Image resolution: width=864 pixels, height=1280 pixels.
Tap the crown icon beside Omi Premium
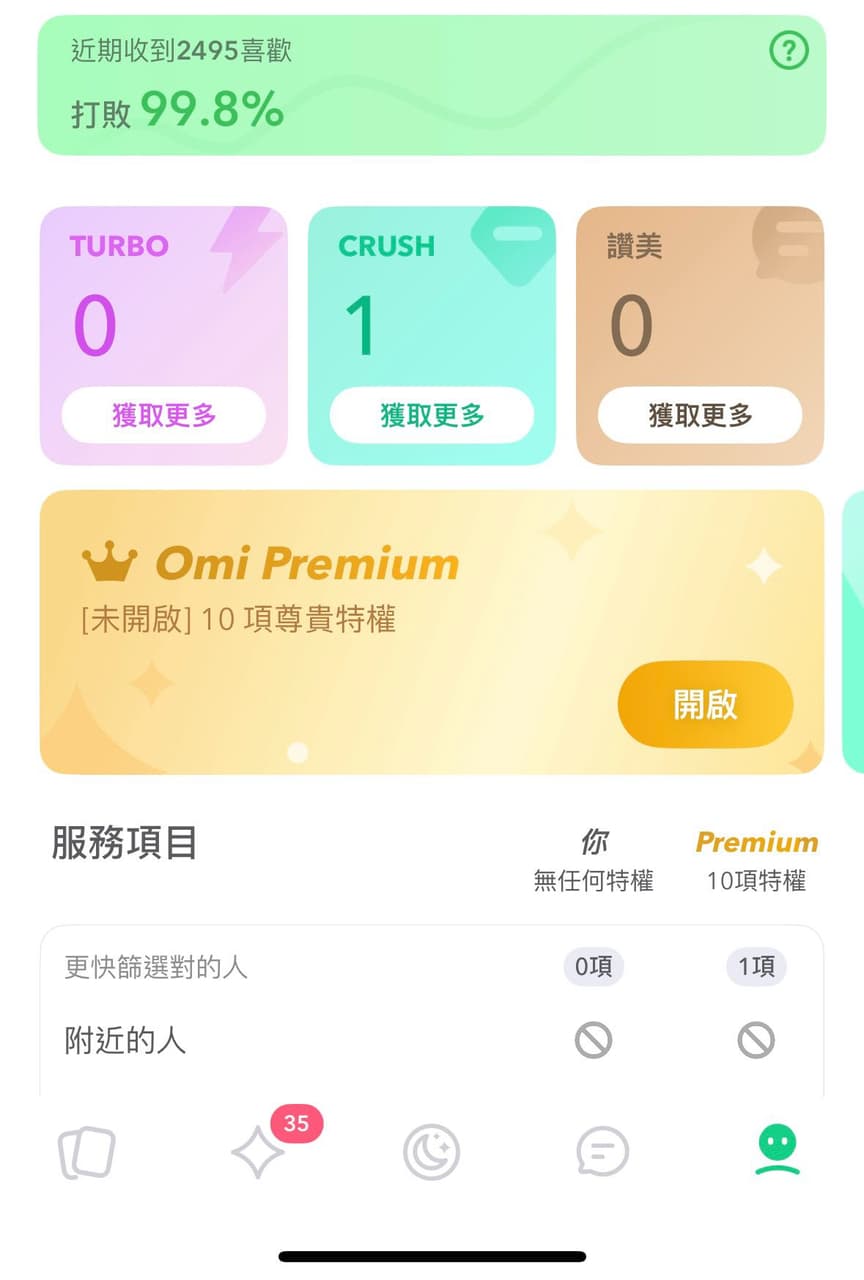coord(111,563)
